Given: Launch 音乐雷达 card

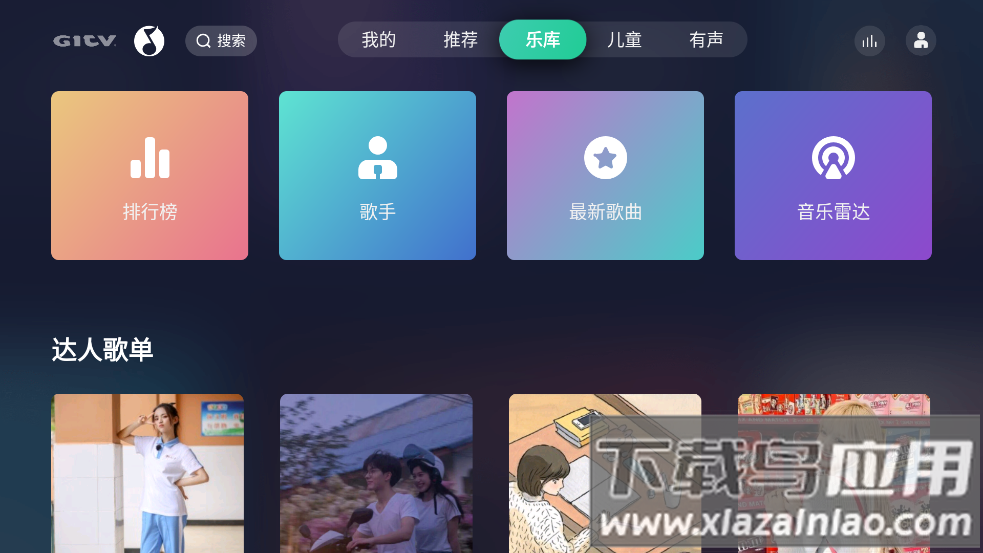Looking at the screenshot, I should coord(833,176).
